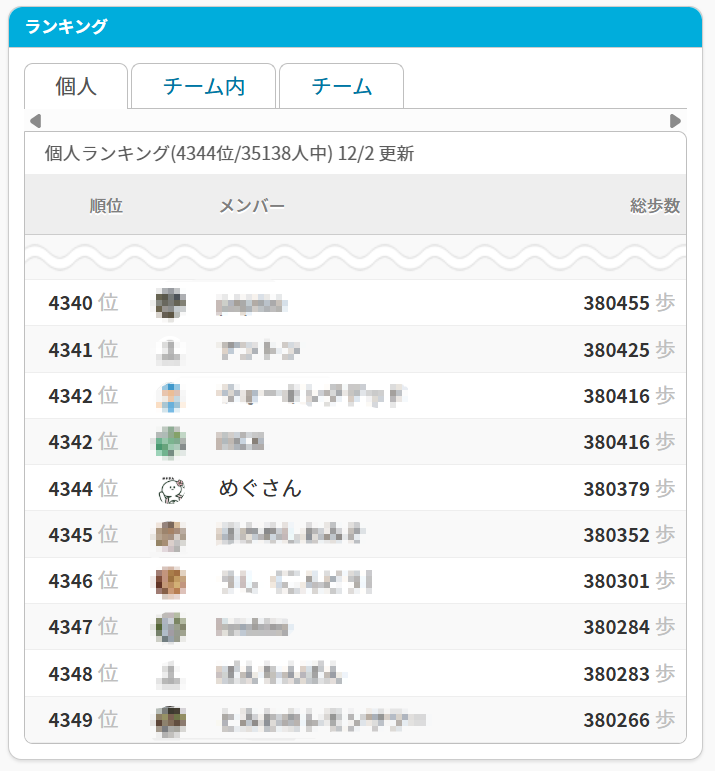Switch to the 個人 tab
This screenshot has height=771, width=715.
pyautogui.click(x=76, y=87)
